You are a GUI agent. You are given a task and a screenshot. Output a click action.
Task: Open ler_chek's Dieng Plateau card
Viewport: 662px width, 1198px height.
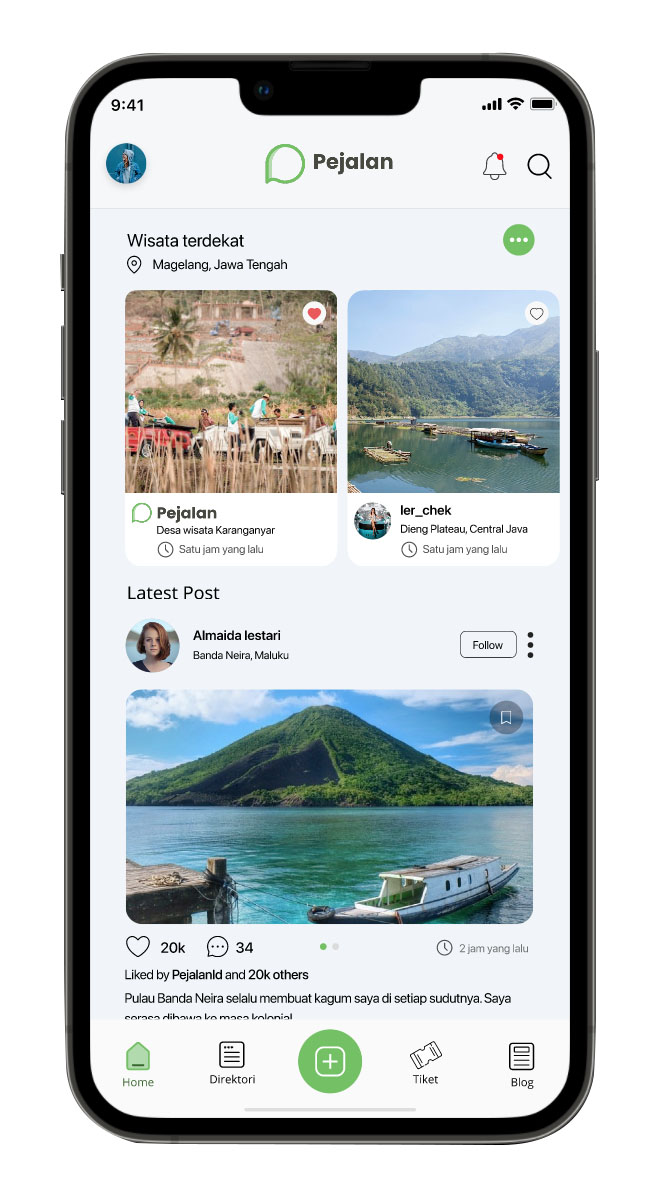[453, 400]
